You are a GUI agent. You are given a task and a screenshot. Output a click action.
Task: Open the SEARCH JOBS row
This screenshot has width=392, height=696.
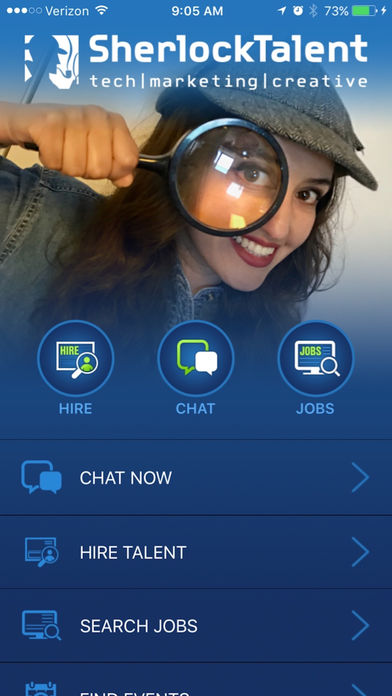click(196, 626)
